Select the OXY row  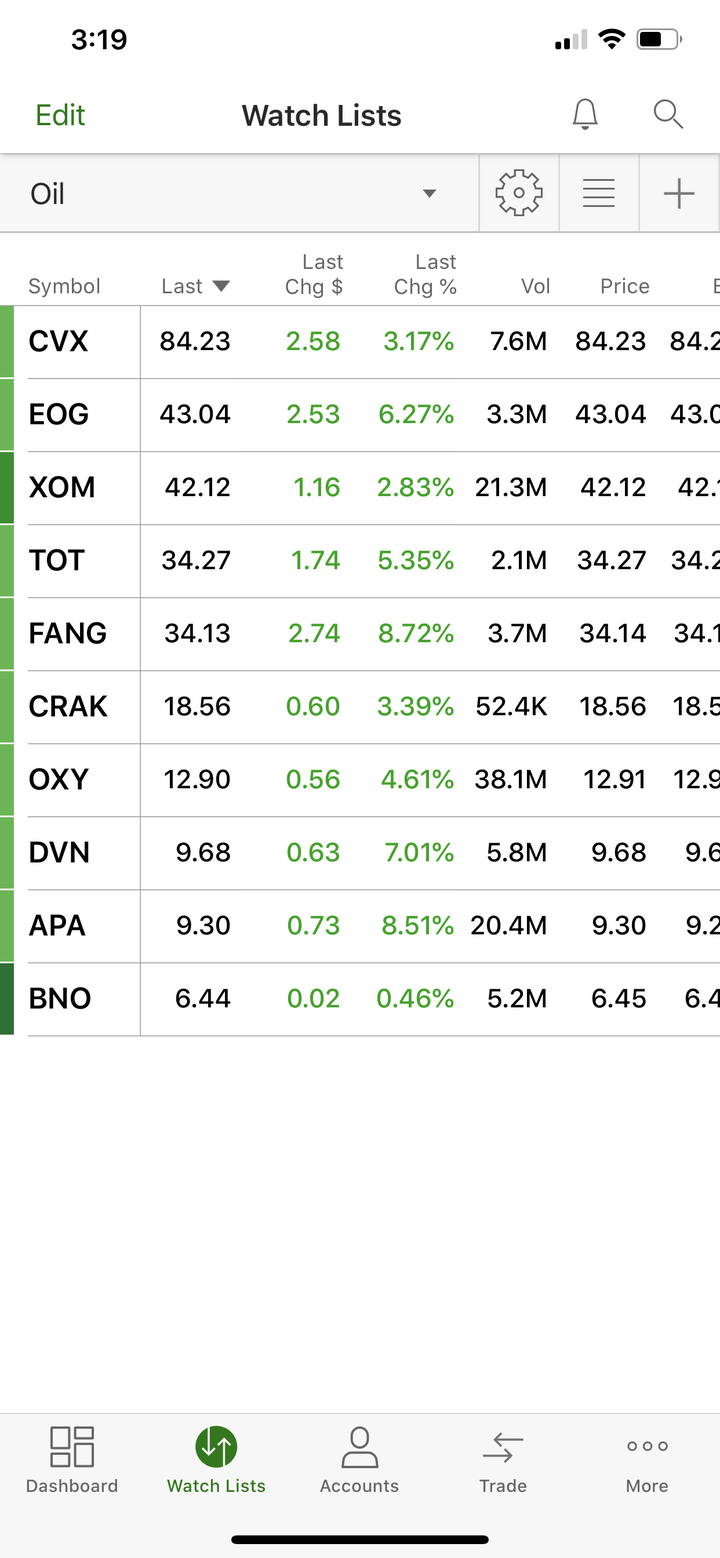pyautogui.click(x=360, y=780)
